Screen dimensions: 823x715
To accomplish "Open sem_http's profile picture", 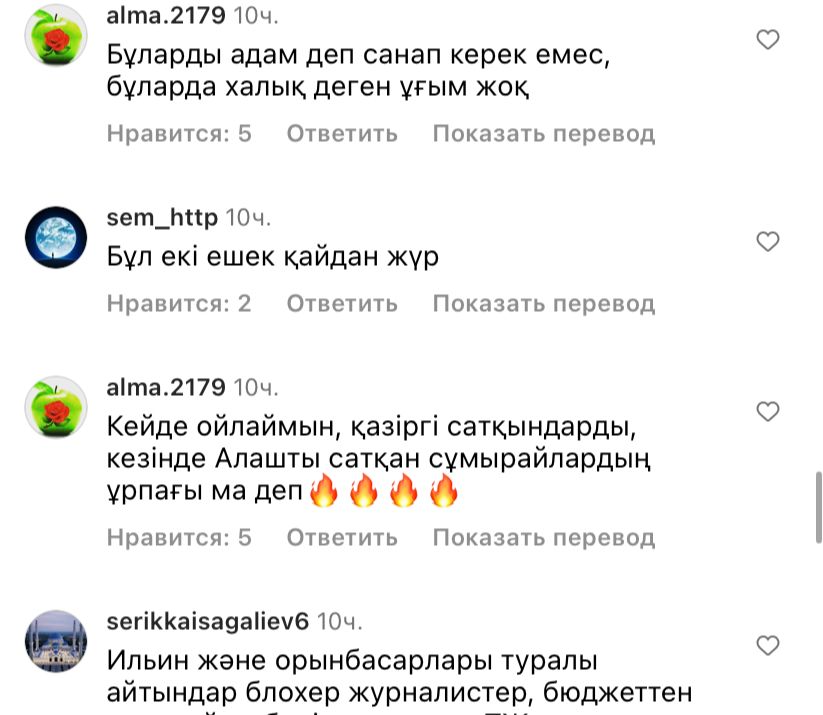I will [55, 238].
